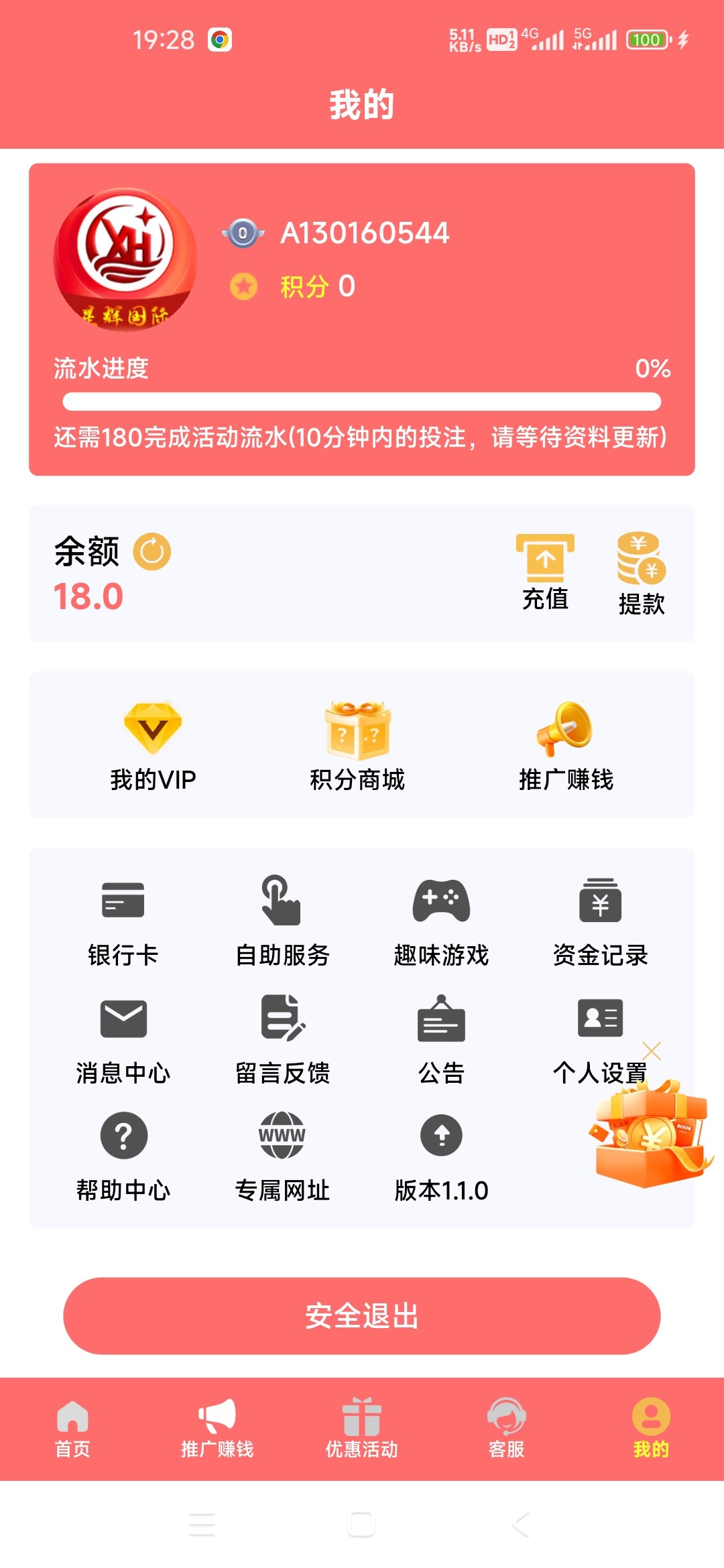
Task: Switch to the 优惠活动 tab
Action: [362, 1428]
